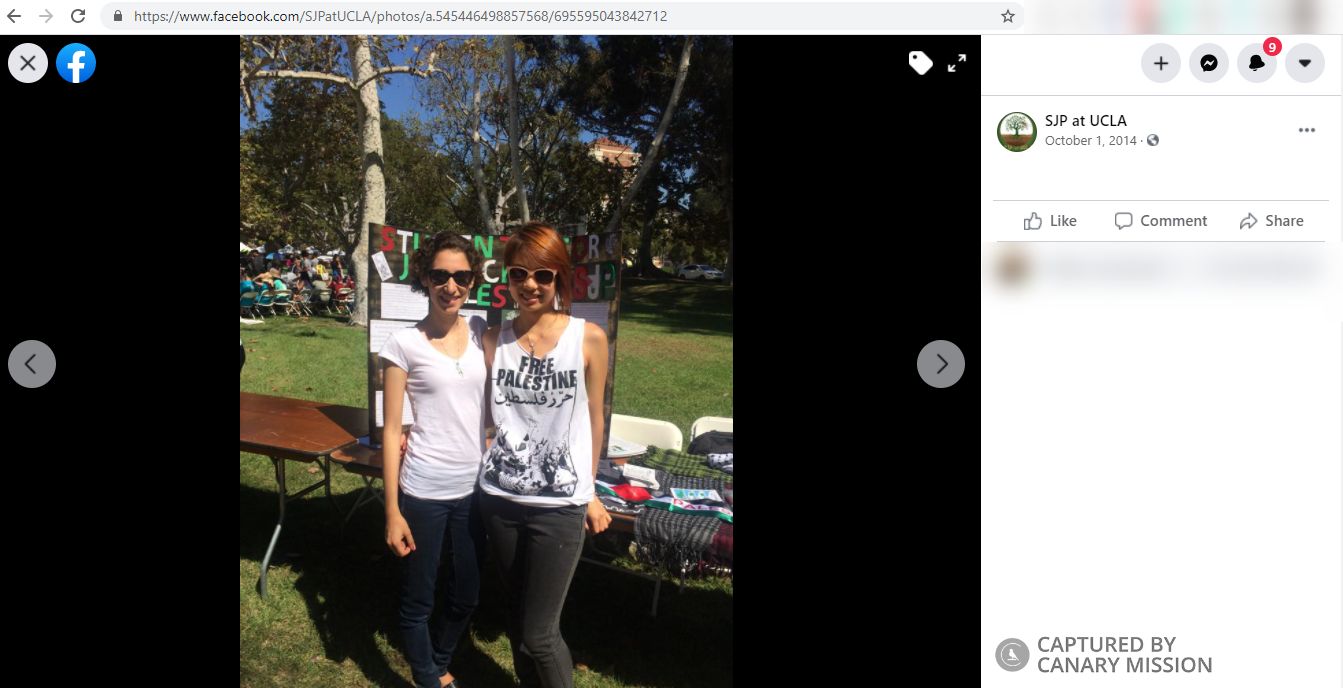Enter fullscreen photo view
Image resolution: width=1343 pixels, height=688 pixels.
pyautogui.click(x=957, y=63)
